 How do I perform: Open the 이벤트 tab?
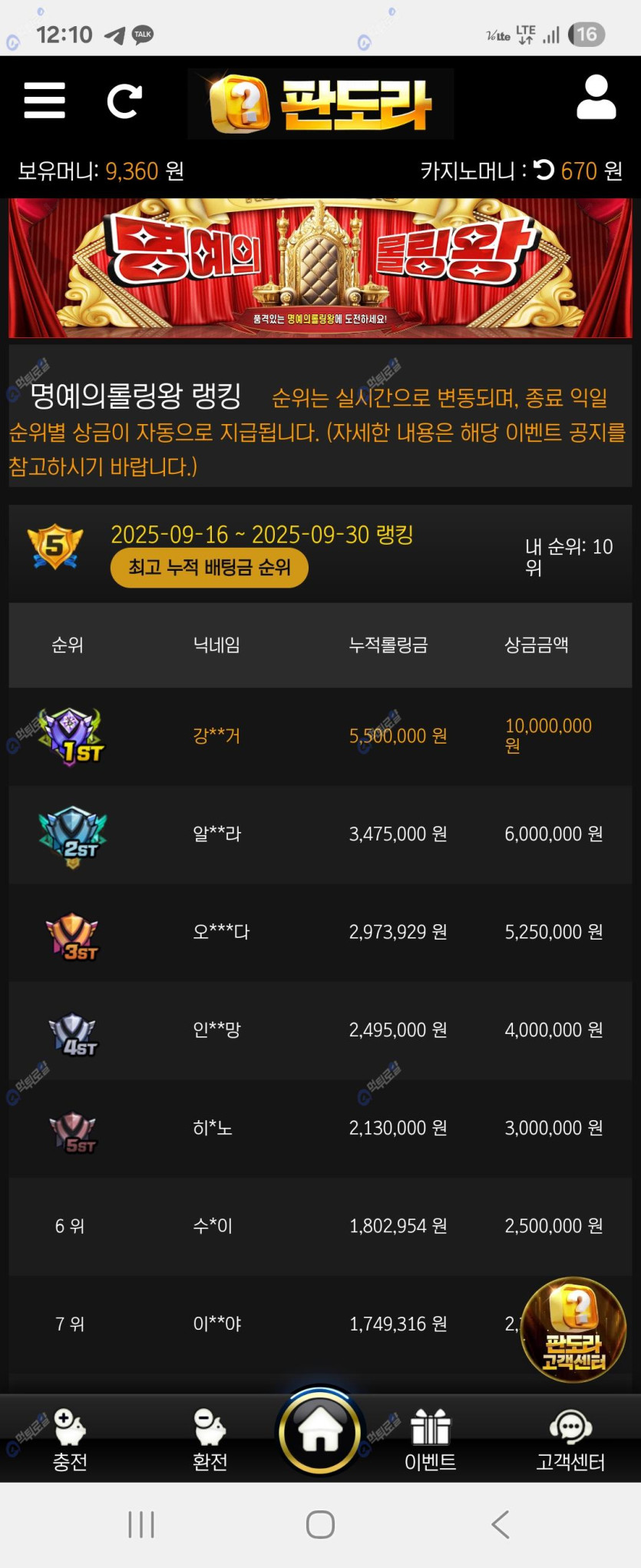[430, 1440]
